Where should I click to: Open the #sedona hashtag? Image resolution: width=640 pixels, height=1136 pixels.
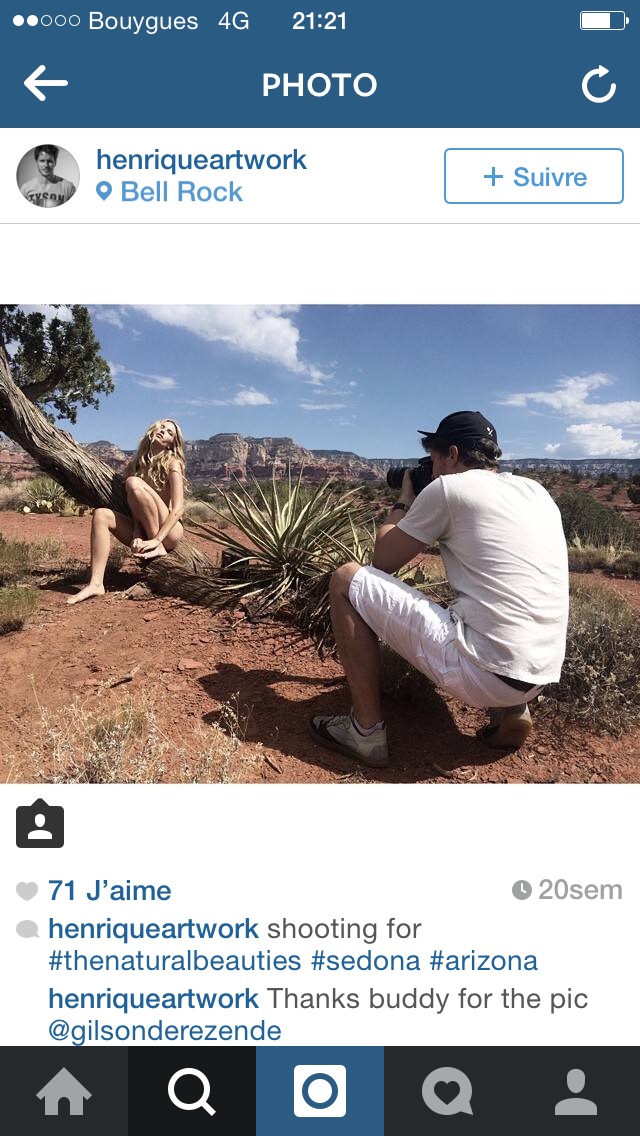pos(365,961)
